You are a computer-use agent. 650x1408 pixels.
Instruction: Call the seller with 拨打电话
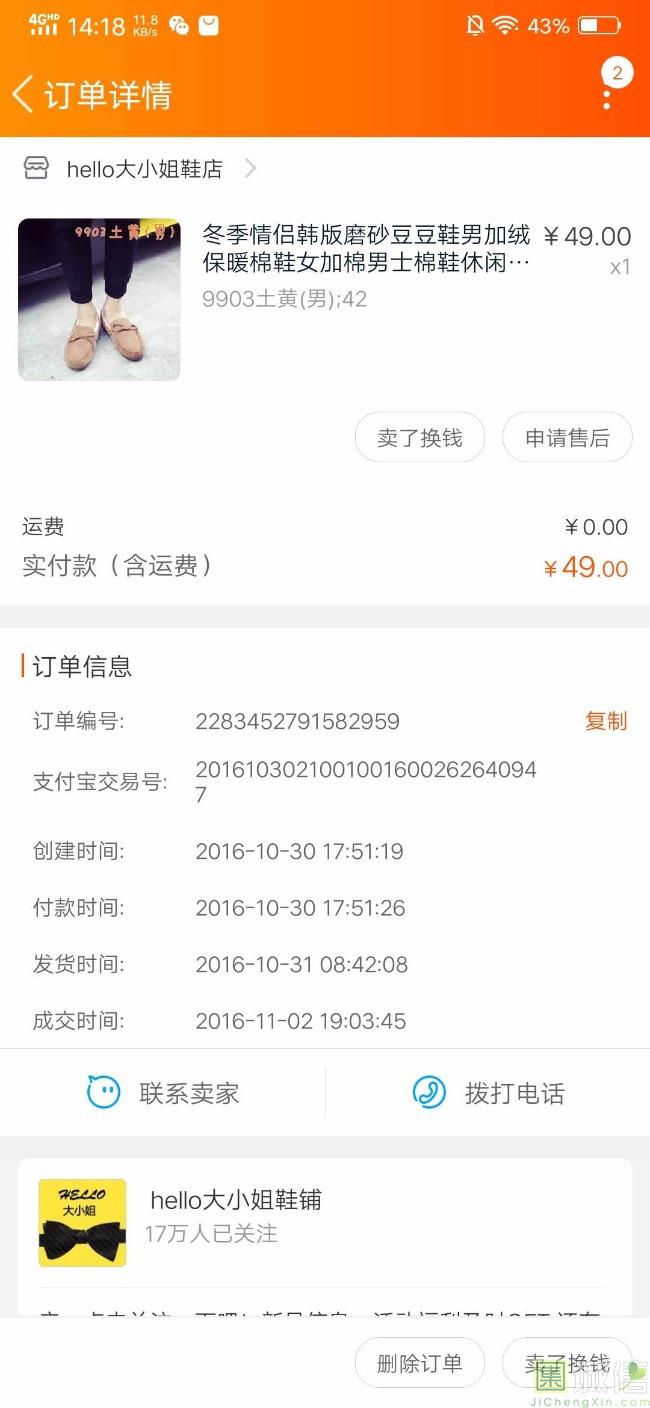[x=488, y=1093]
